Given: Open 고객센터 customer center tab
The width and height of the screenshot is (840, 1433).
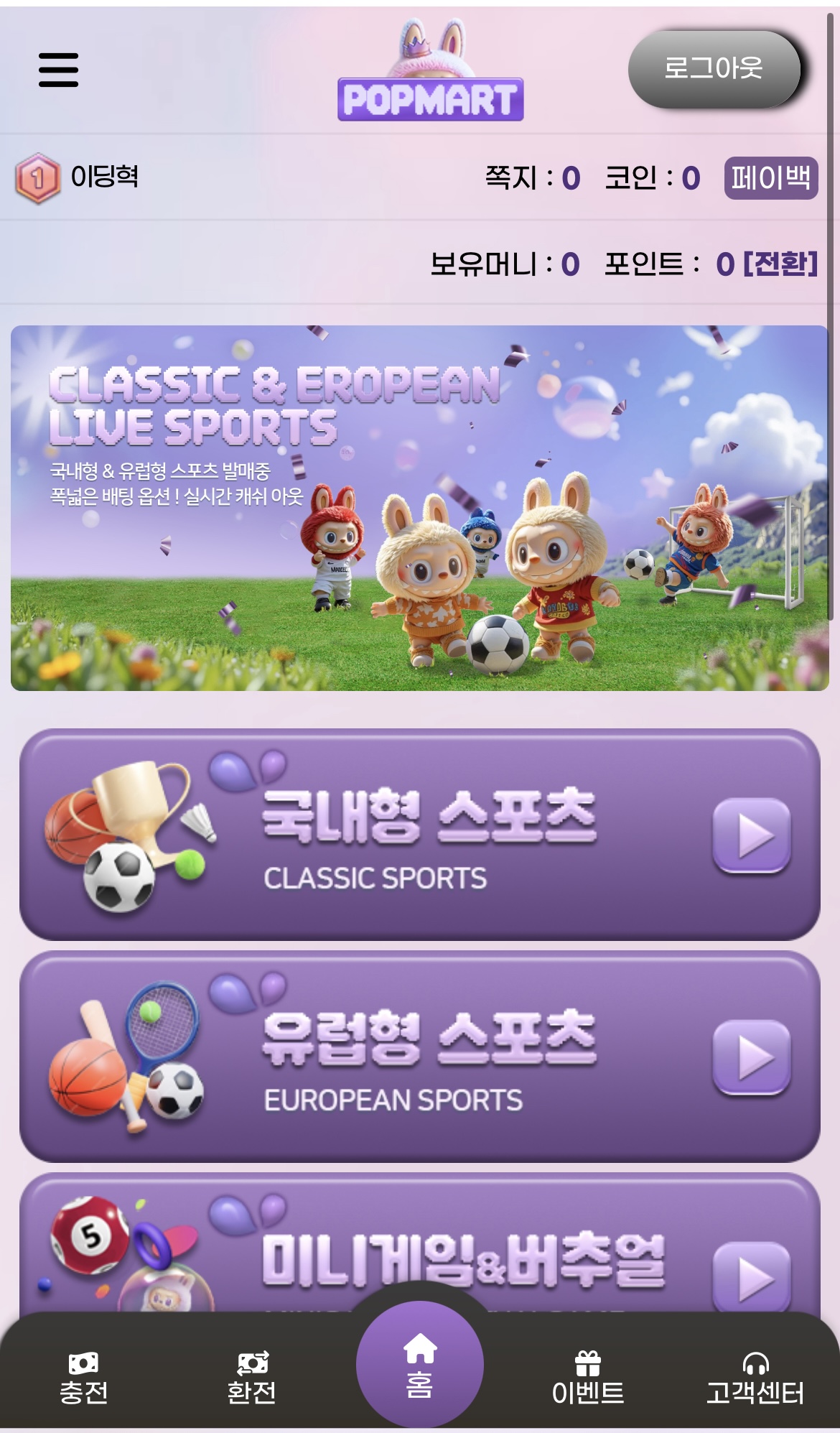Looking at the screenshot, I should tap(755, 1378).
